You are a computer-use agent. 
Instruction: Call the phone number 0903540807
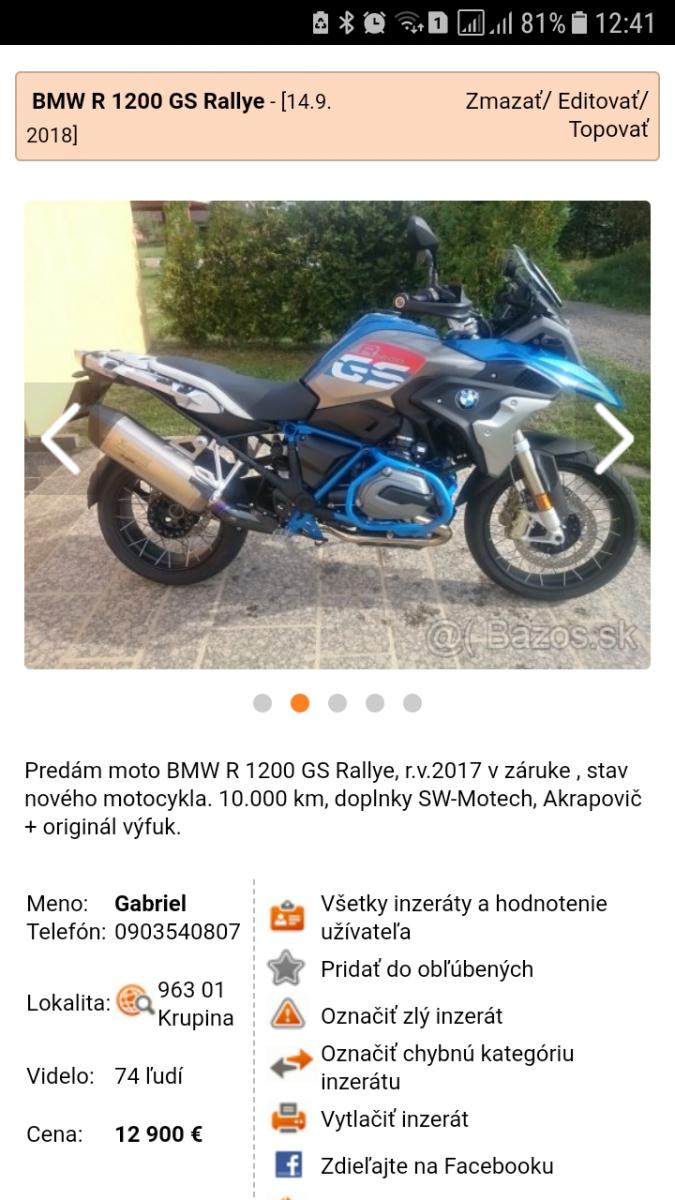177,932
